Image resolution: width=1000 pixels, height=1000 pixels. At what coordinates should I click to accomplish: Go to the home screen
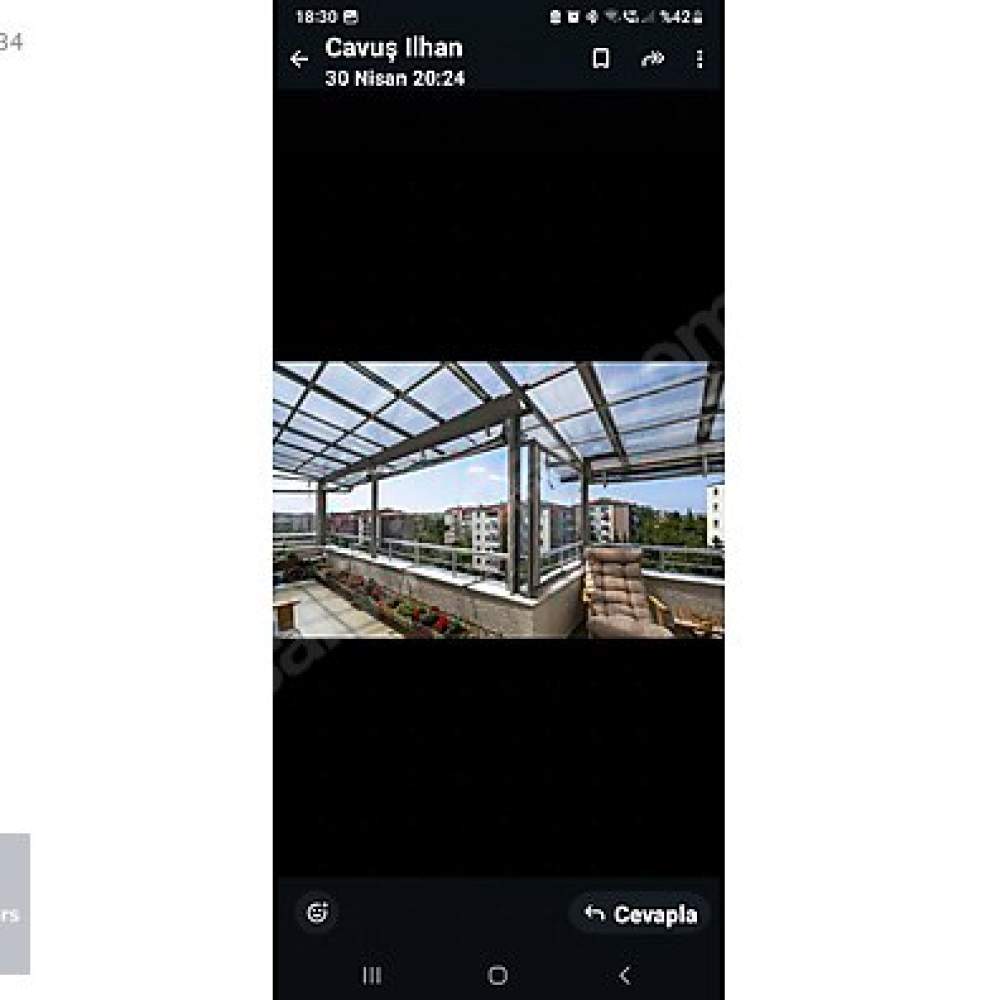498,975
